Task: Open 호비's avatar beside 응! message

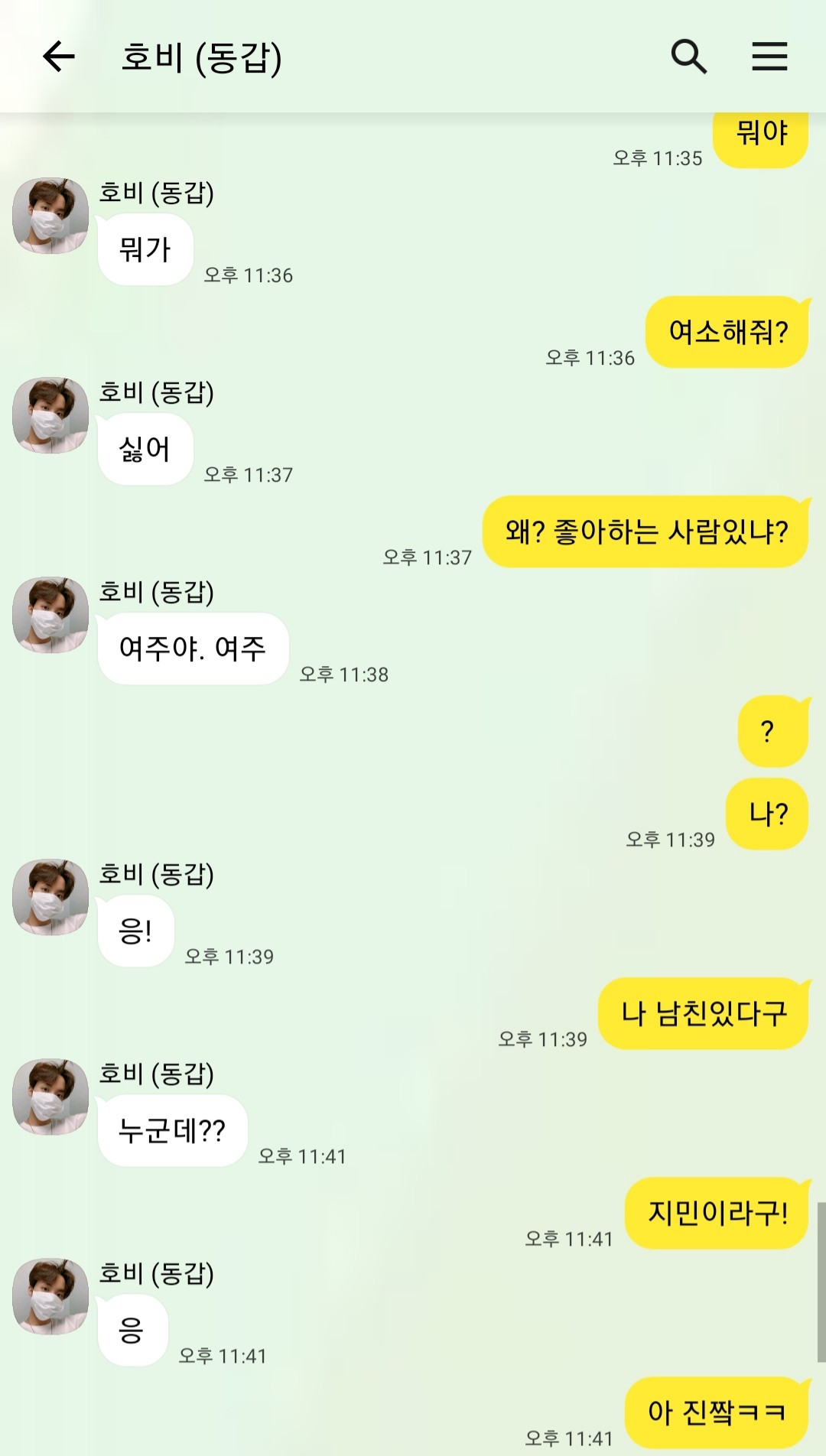Action: coord(50,897)
